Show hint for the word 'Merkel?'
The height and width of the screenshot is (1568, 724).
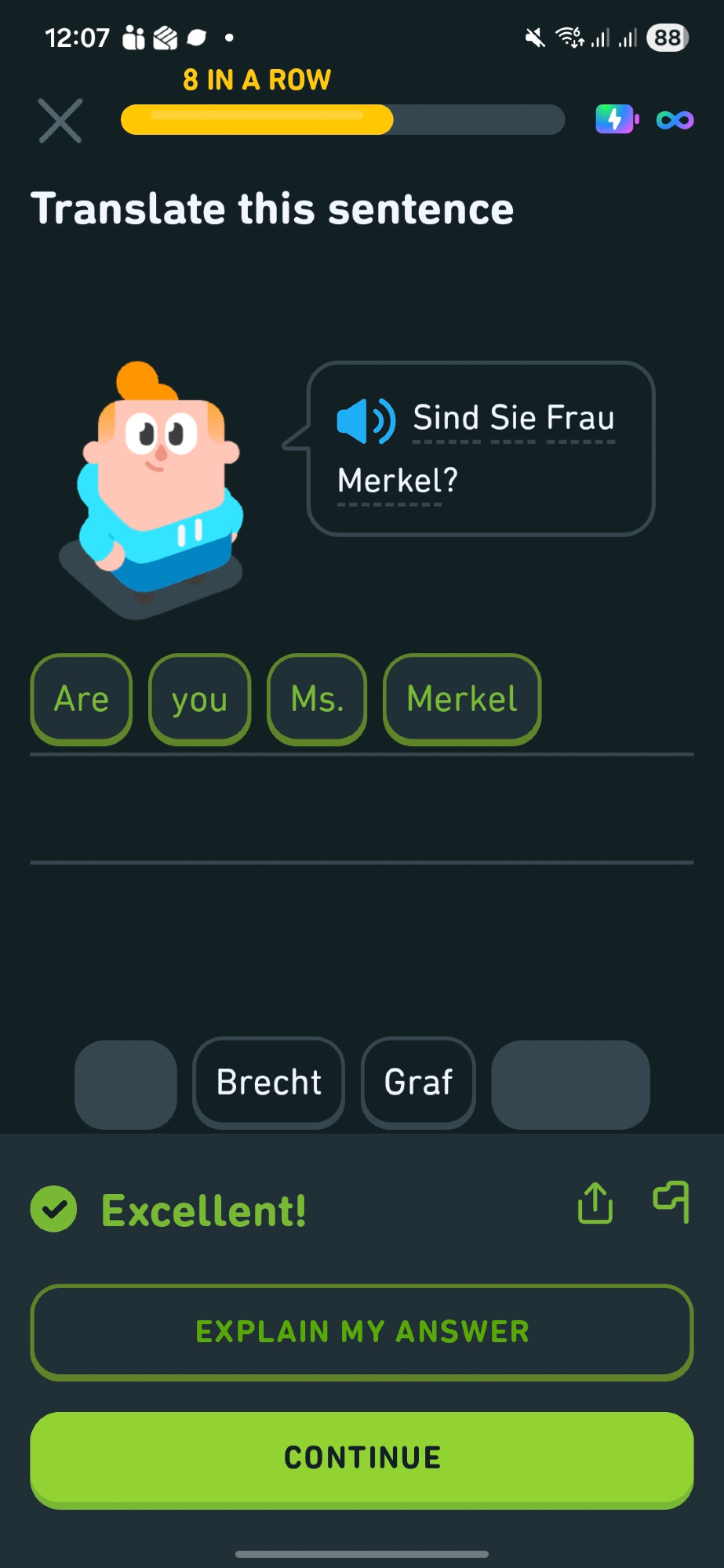(397, 481)
